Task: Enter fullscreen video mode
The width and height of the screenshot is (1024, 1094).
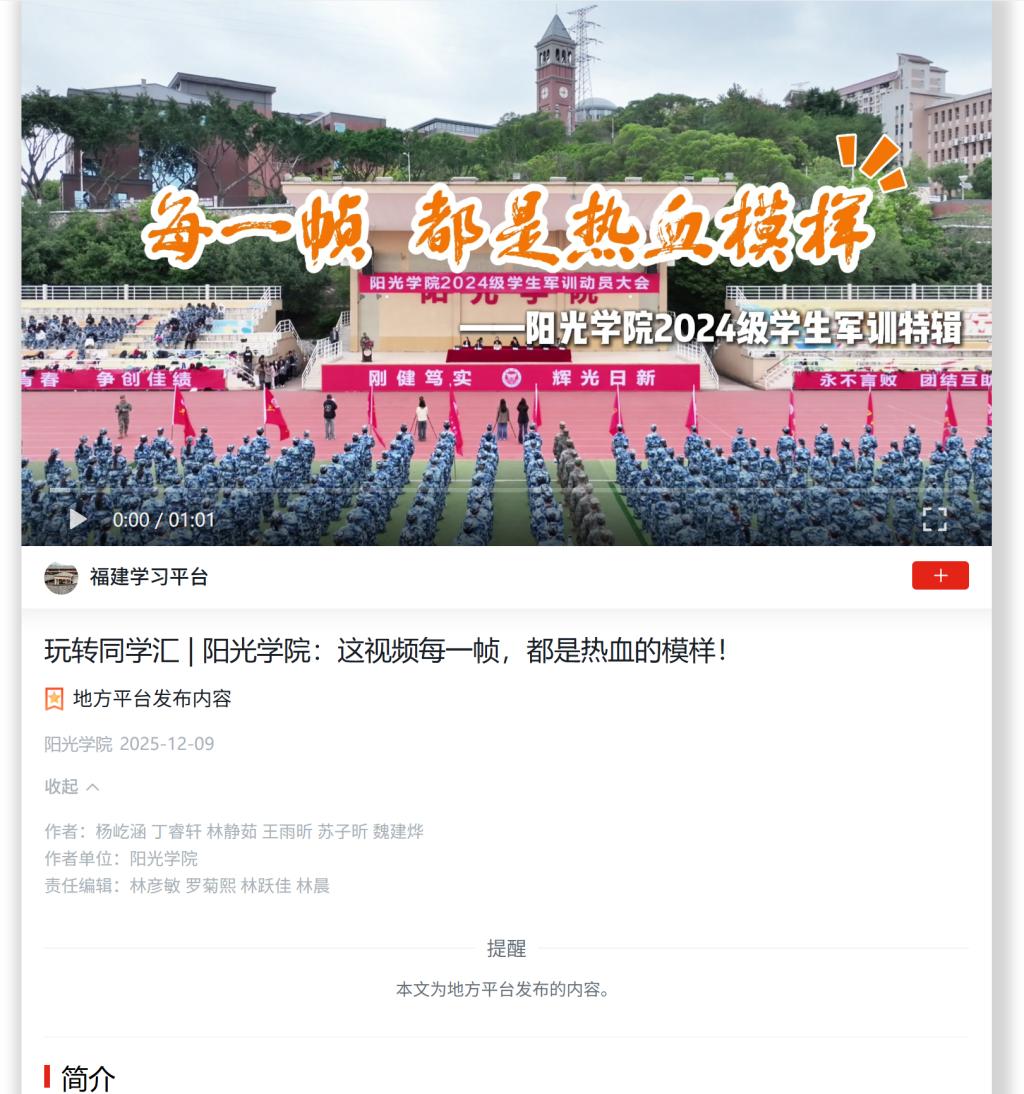Action: pos(934,519)
